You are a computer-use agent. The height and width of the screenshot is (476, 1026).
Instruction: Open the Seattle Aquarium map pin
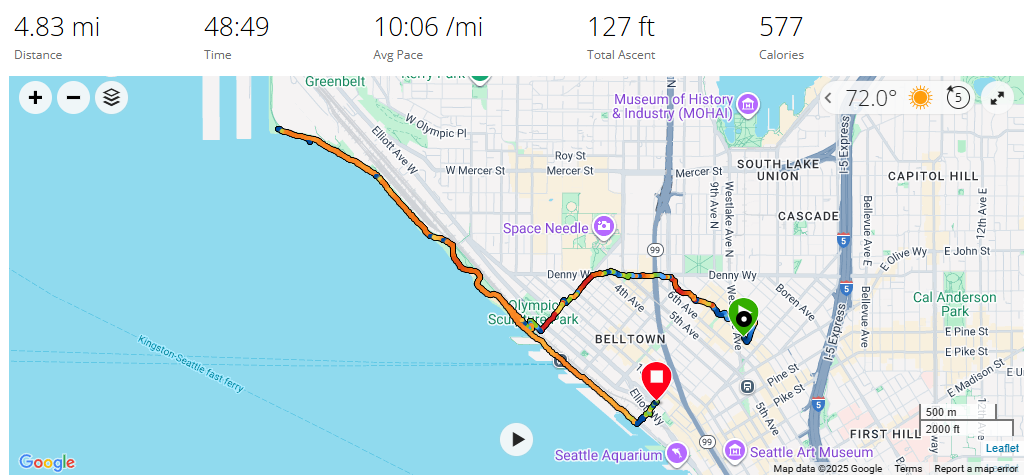point(678,453)
